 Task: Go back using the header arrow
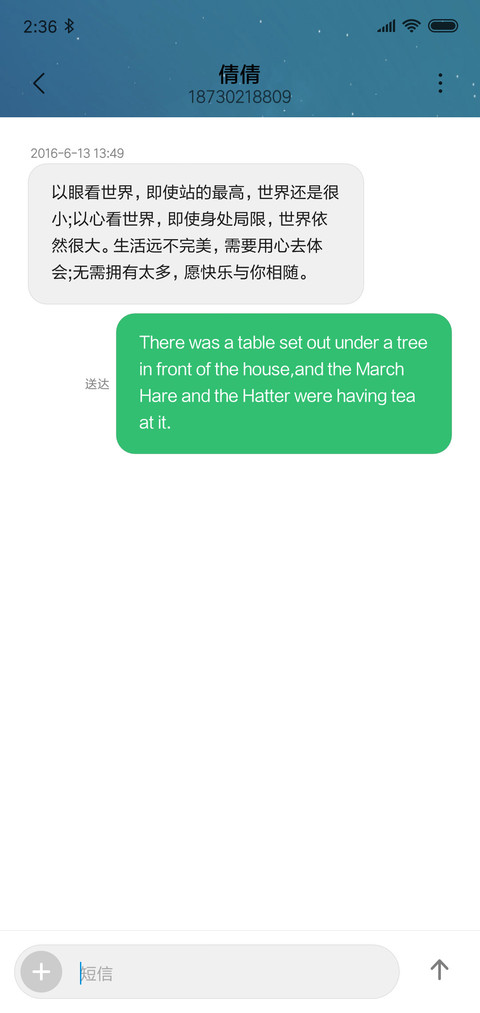[x=39, y=83]
